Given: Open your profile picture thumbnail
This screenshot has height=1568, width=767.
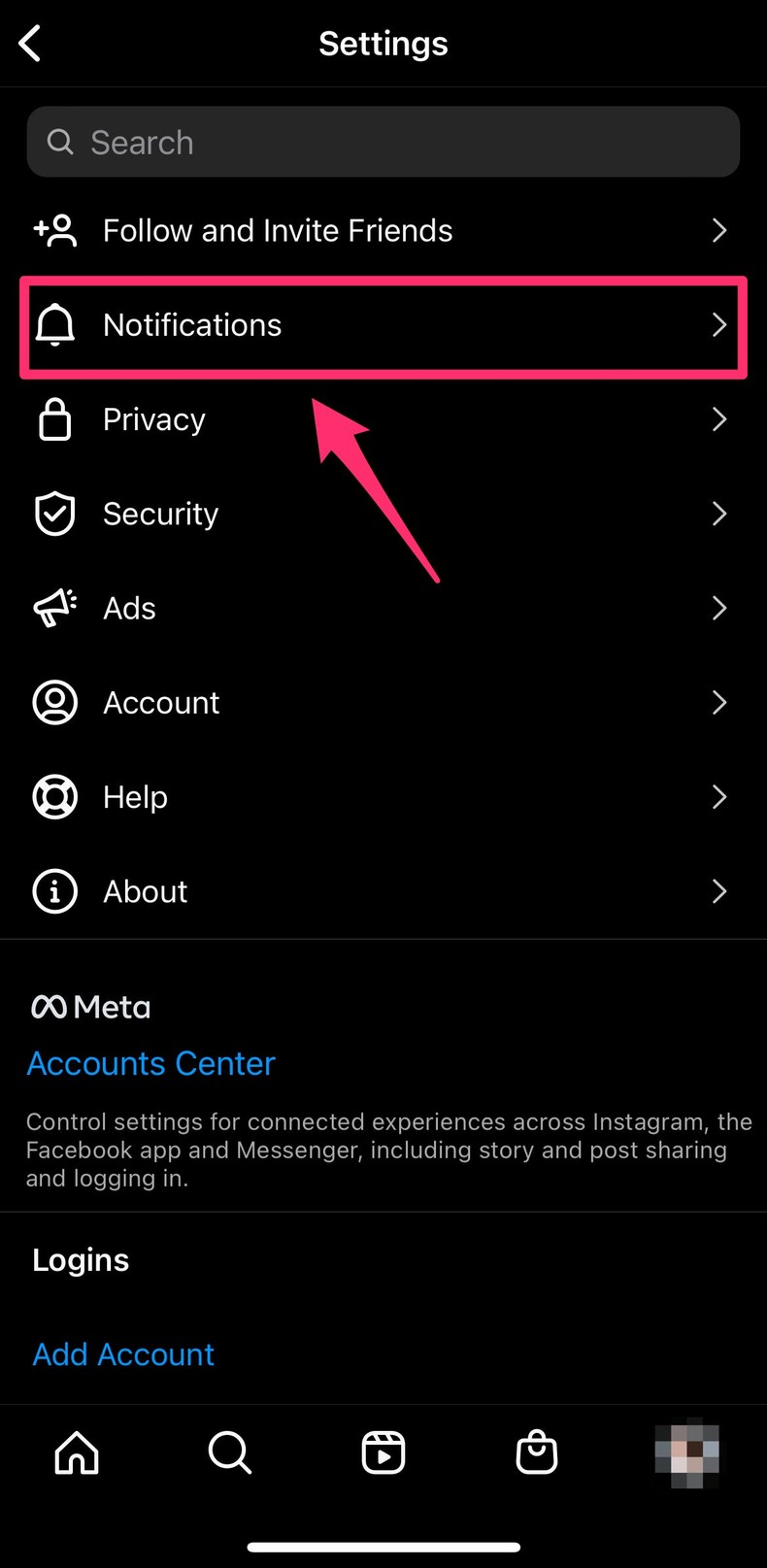Looking at the screenshot, I should (x=688, y=1452).
